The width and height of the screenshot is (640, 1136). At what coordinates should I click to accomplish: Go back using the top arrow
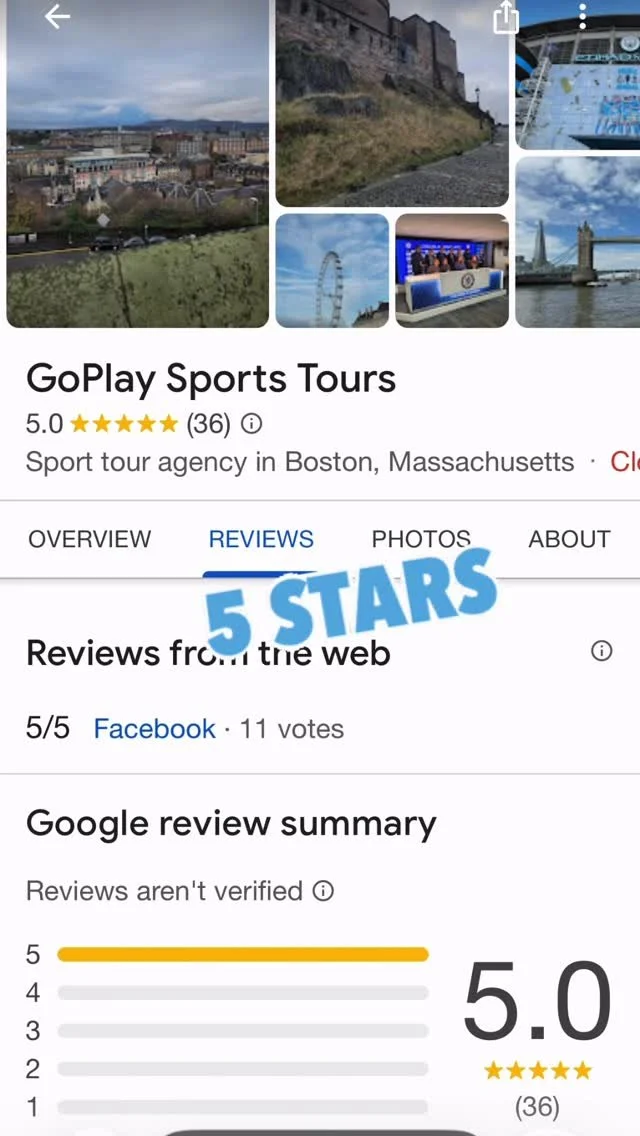coord(57,17)
